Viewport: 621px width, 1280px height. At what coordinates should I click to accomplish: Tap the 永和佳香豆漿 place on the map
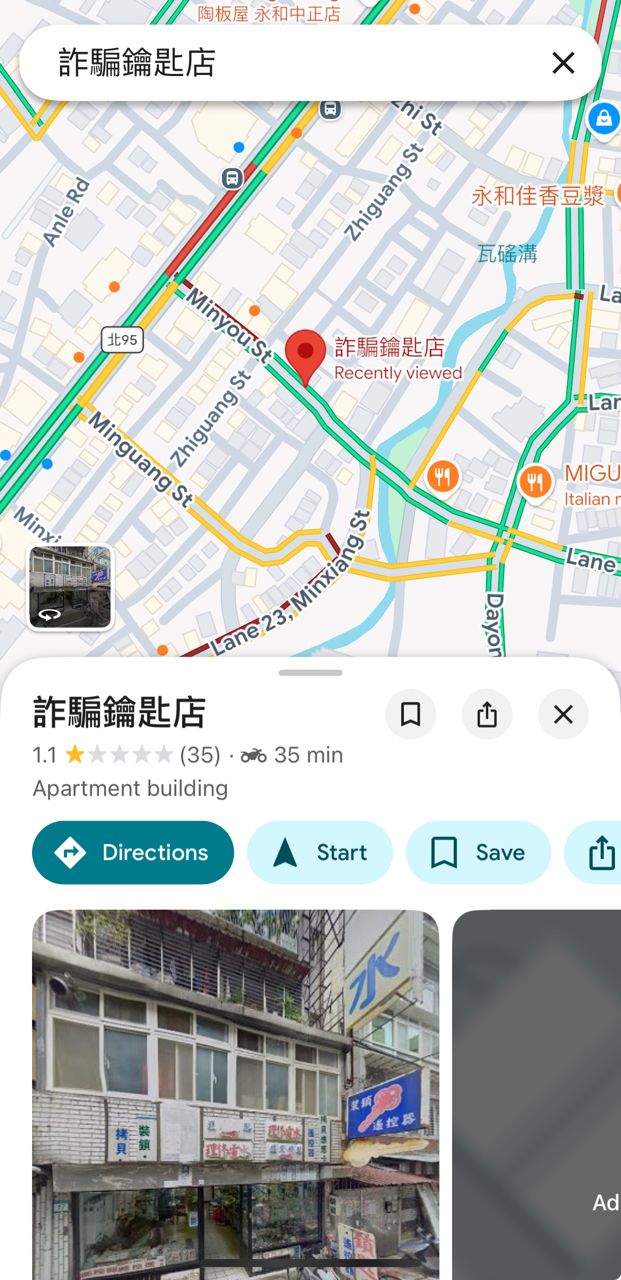537,196
